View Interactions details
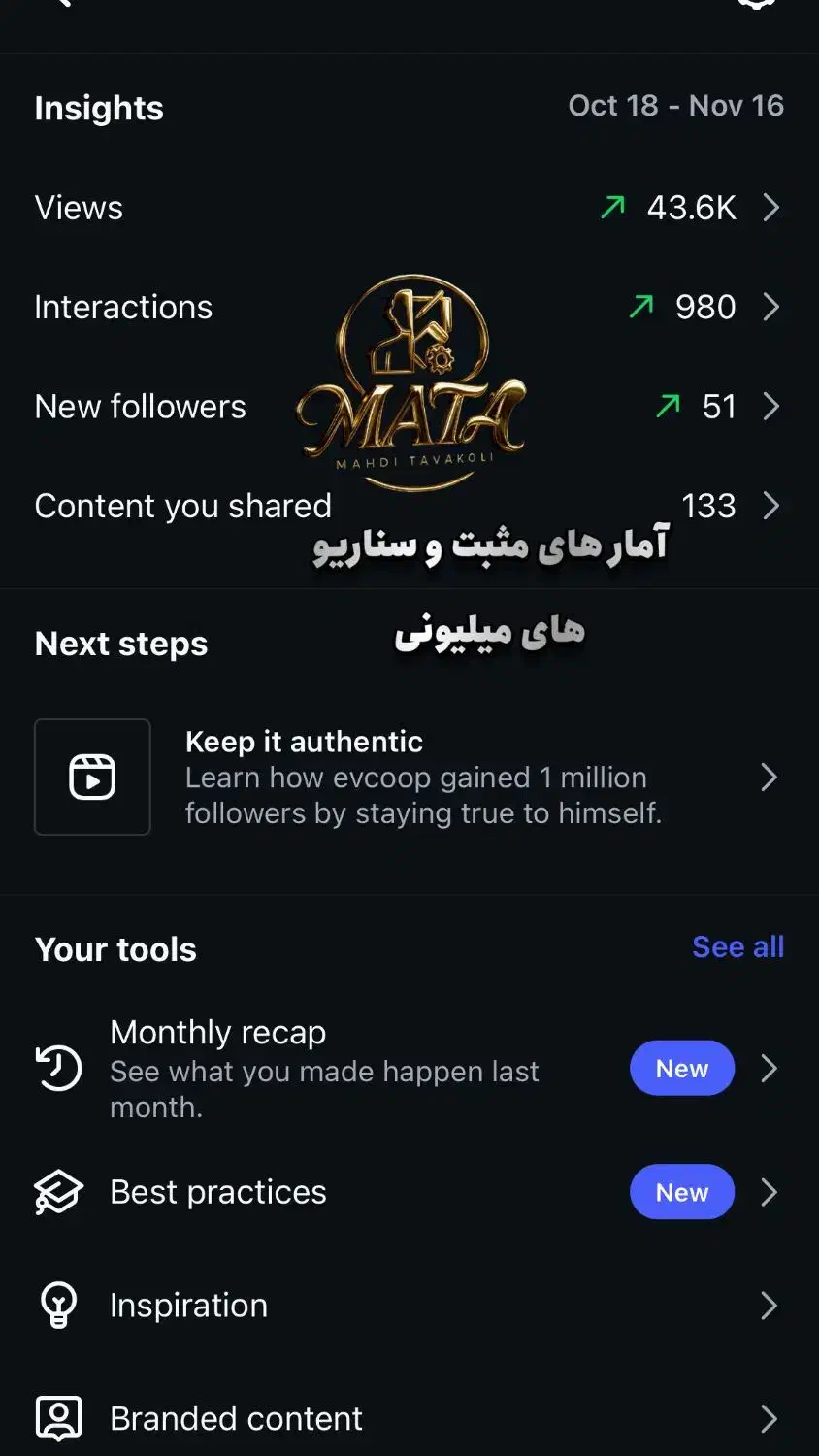Viewport: 819px width, 1456px height. (408, 308)
